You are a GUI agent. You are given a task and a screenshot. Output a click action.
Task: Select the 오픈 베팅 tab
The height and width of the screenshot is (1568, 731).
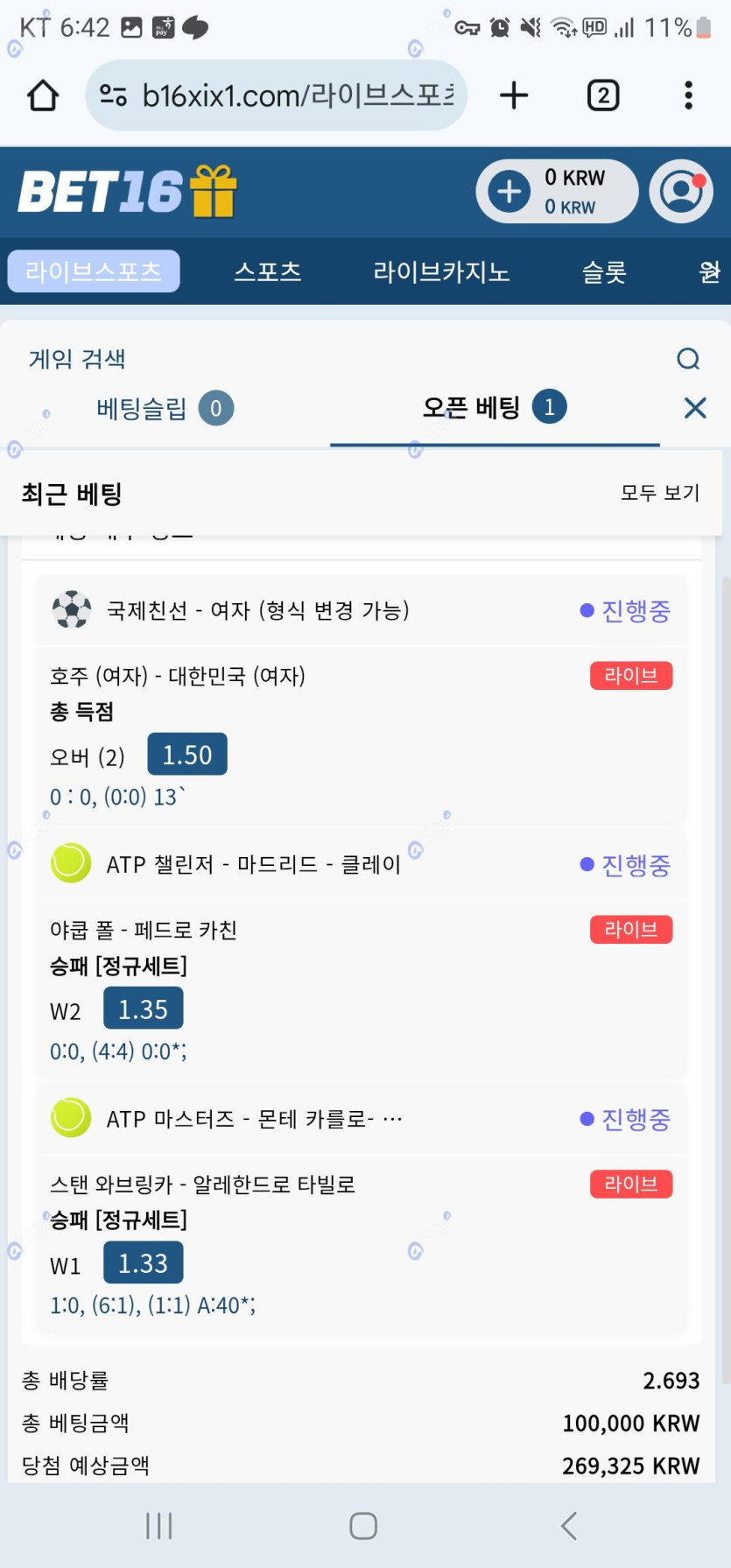(x=495, y=407)
